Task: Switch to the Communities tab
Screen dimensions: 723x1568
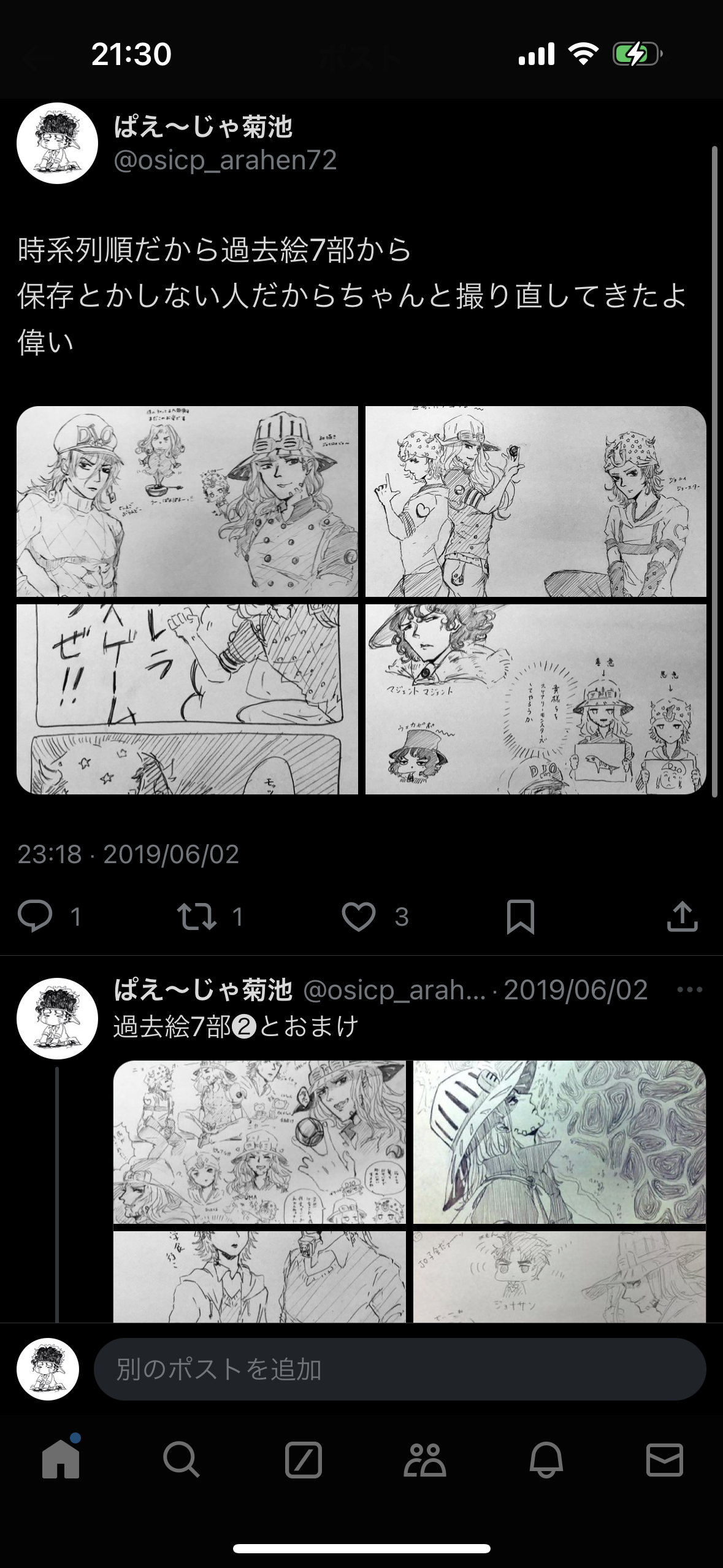Action: click(424, 1459)
